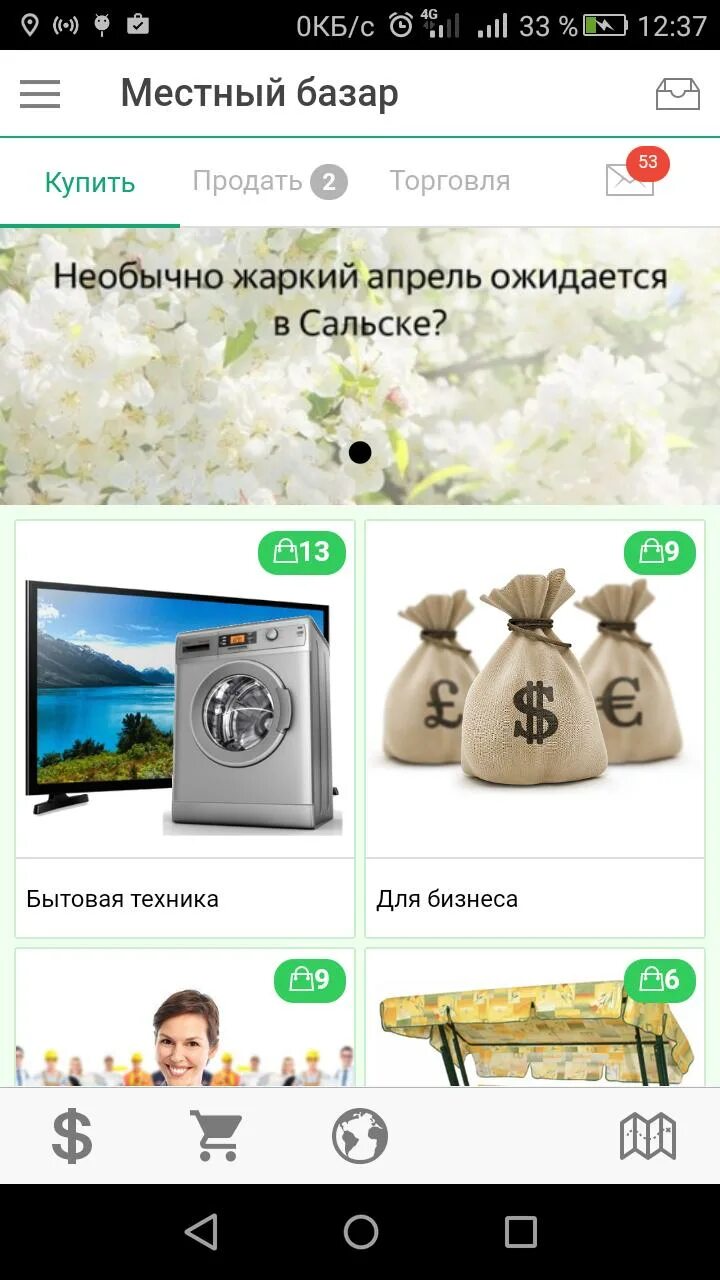Image resolution: width=720 pixels, height=1280 pixels.
Task: Open the inbox tray icon
Action: coord(677,94)
